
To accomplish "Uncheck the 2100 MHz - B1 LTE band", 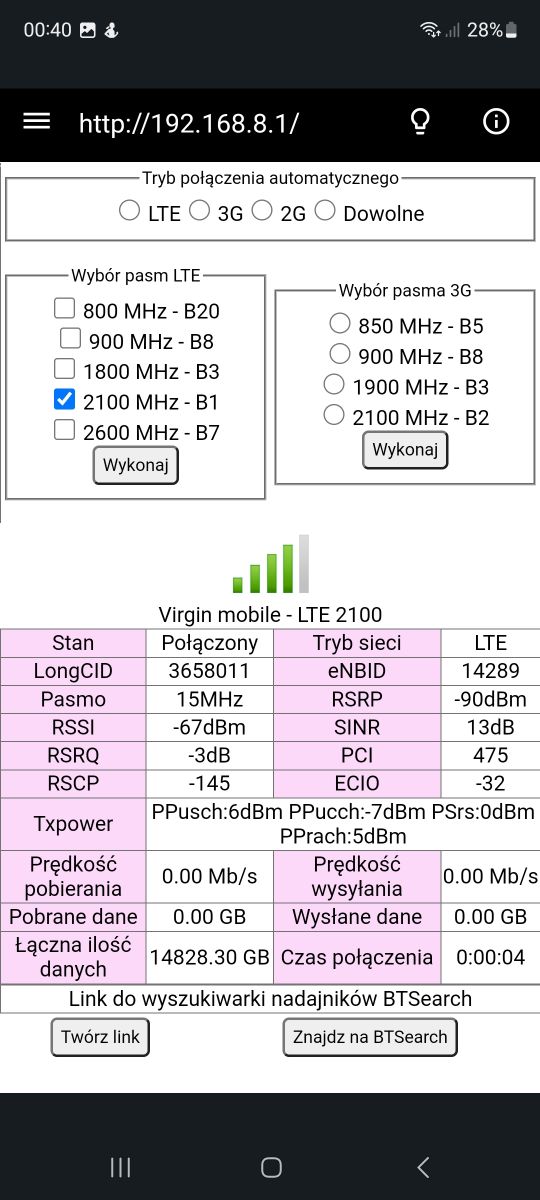I will [64, 400].
